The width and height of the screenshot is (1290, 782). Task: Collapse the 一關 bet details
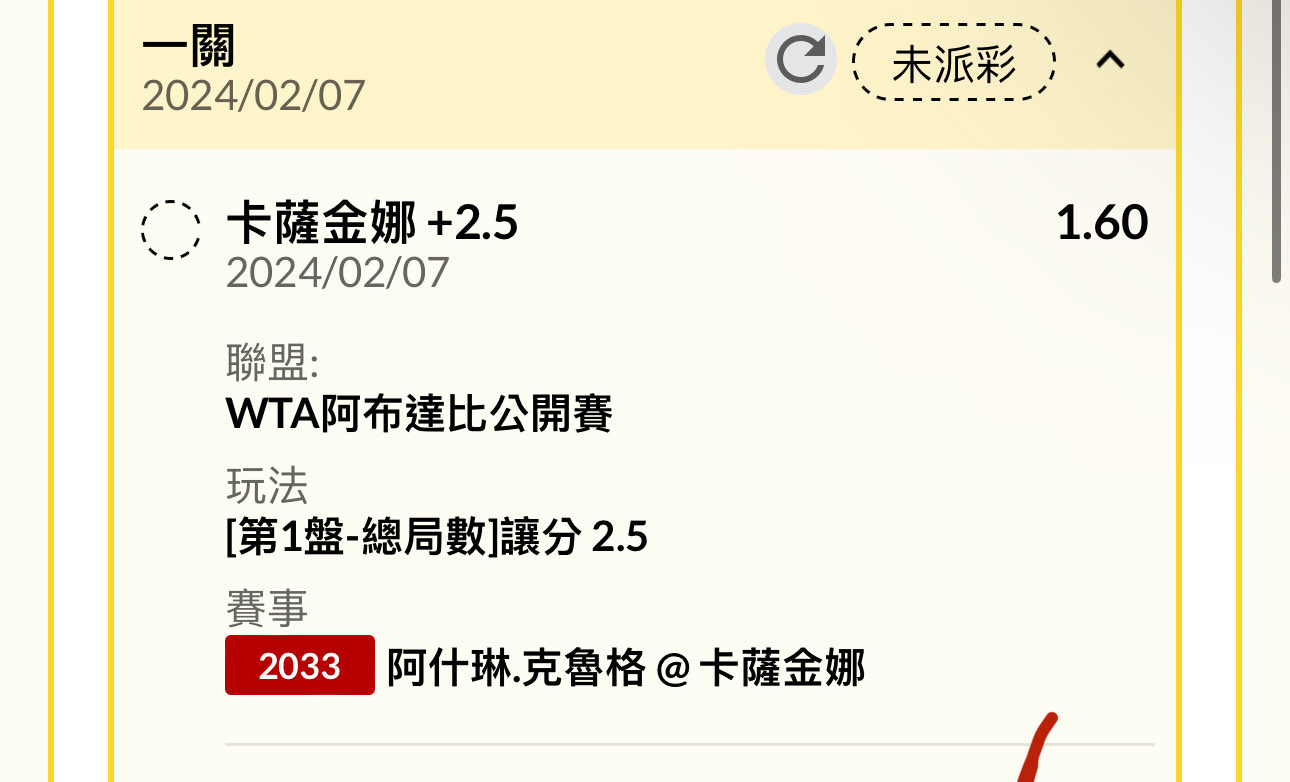(x=1110, y=61)
